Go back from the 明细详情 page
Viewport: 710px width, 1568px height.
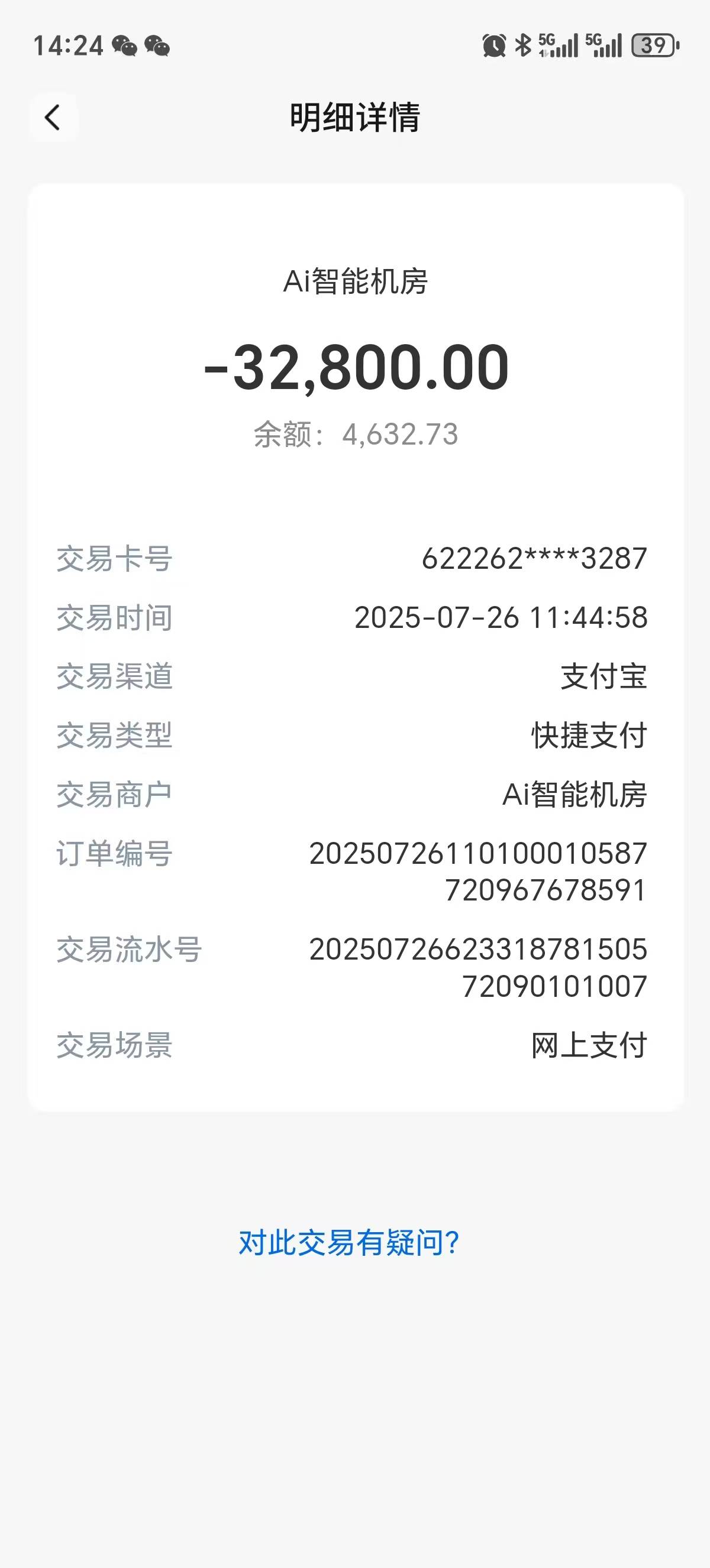pos(53,118)
